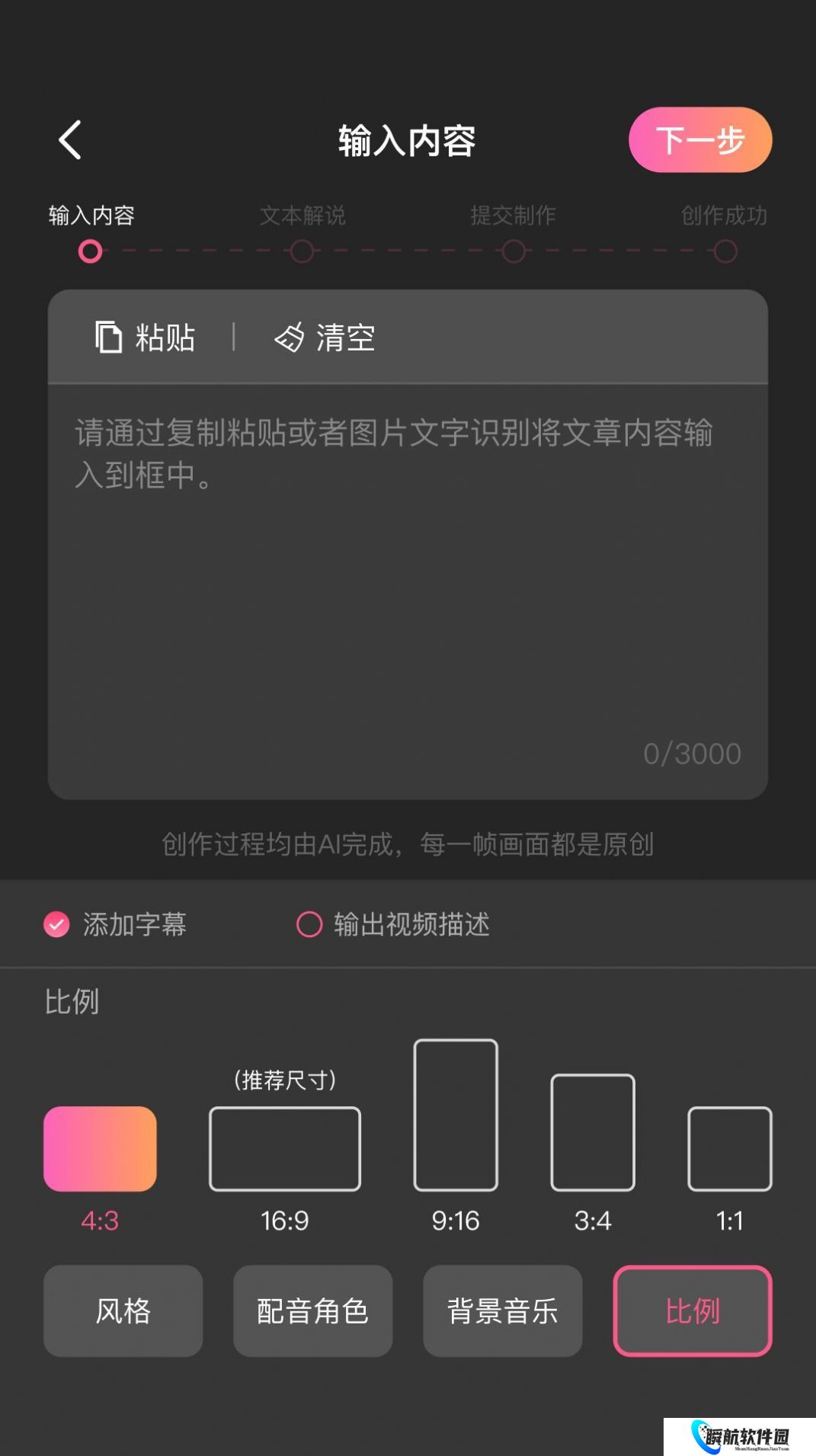The height and width of the screenshot is (1456, 816).
Task: Choose the 1:1 square ratio
Action: (729, 1148)
